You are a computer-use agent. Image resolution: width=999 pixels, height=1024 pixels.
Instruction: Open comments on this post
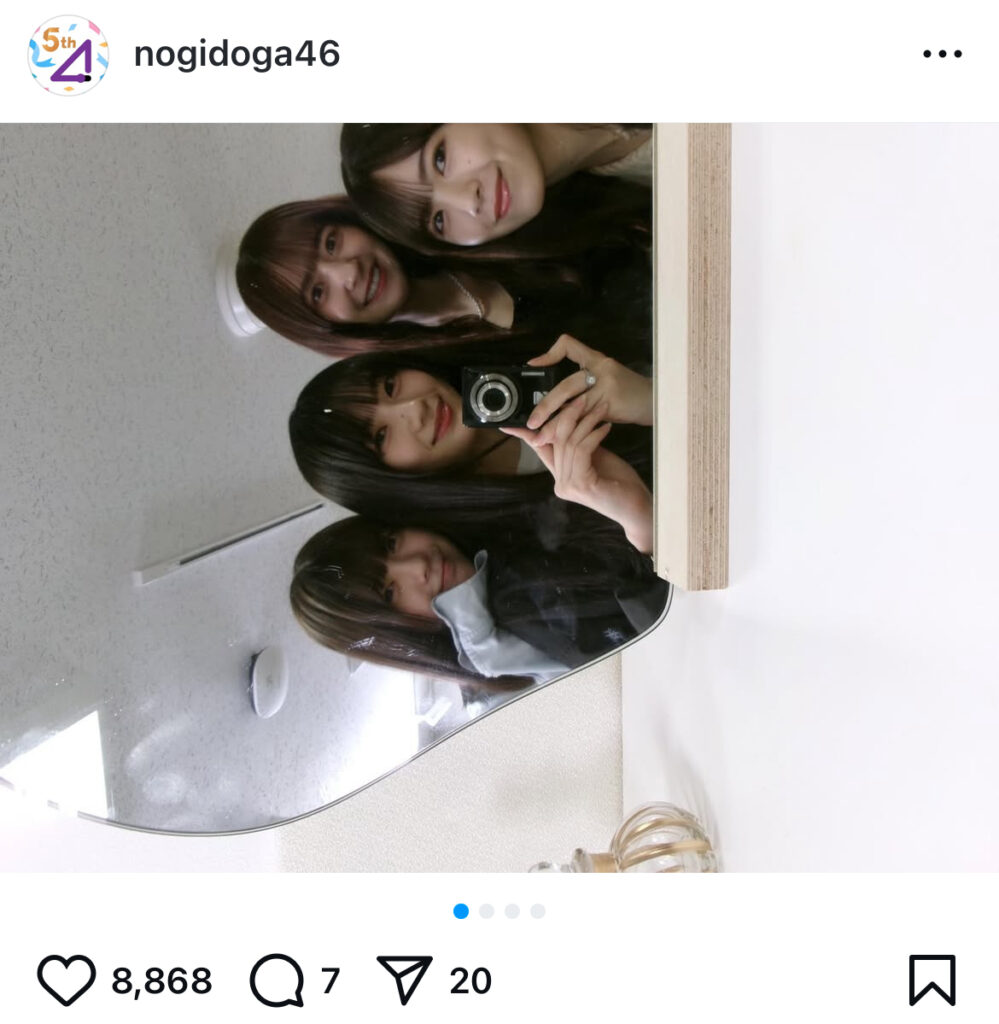pyautogui.click(x=276, y=980)
